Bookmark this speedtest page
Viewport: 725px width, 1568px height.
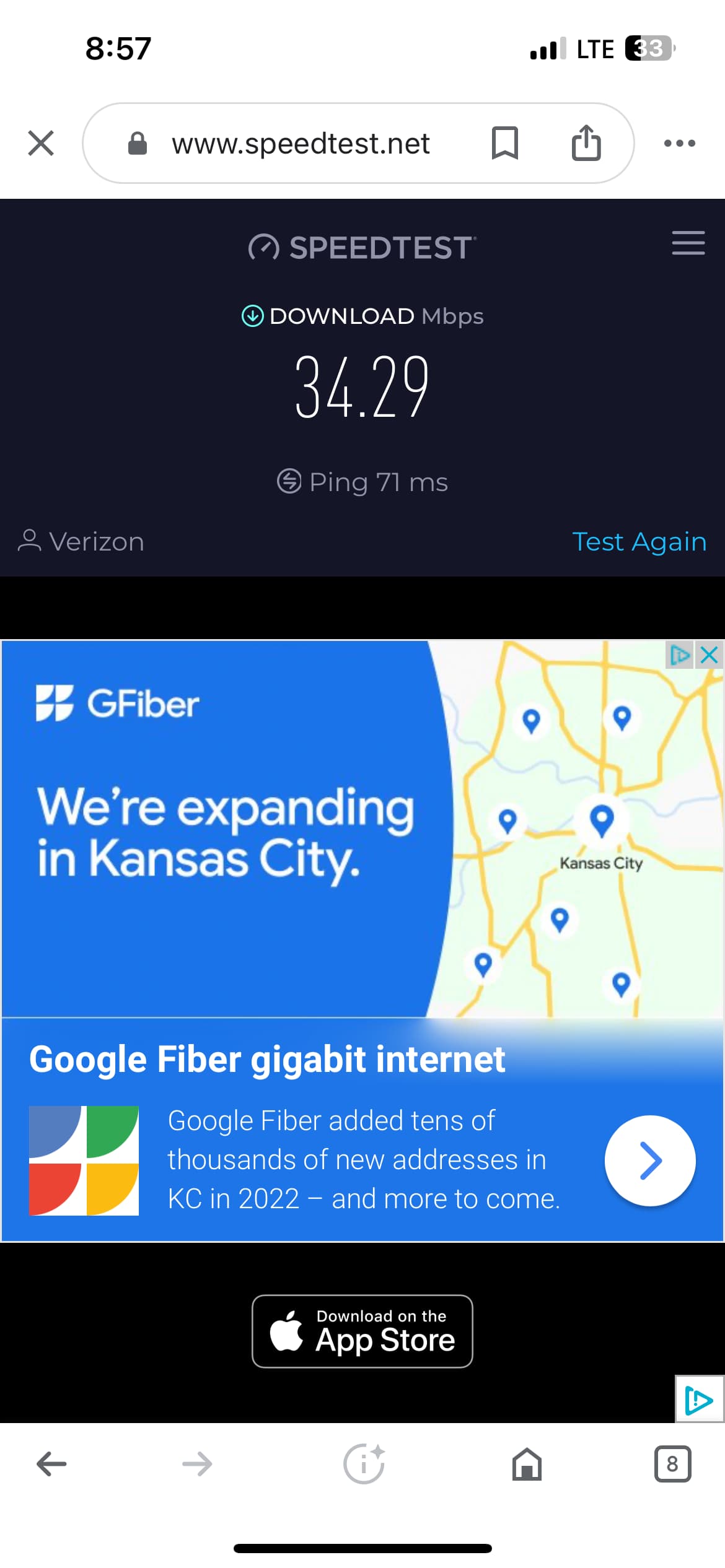click(504, 143)
